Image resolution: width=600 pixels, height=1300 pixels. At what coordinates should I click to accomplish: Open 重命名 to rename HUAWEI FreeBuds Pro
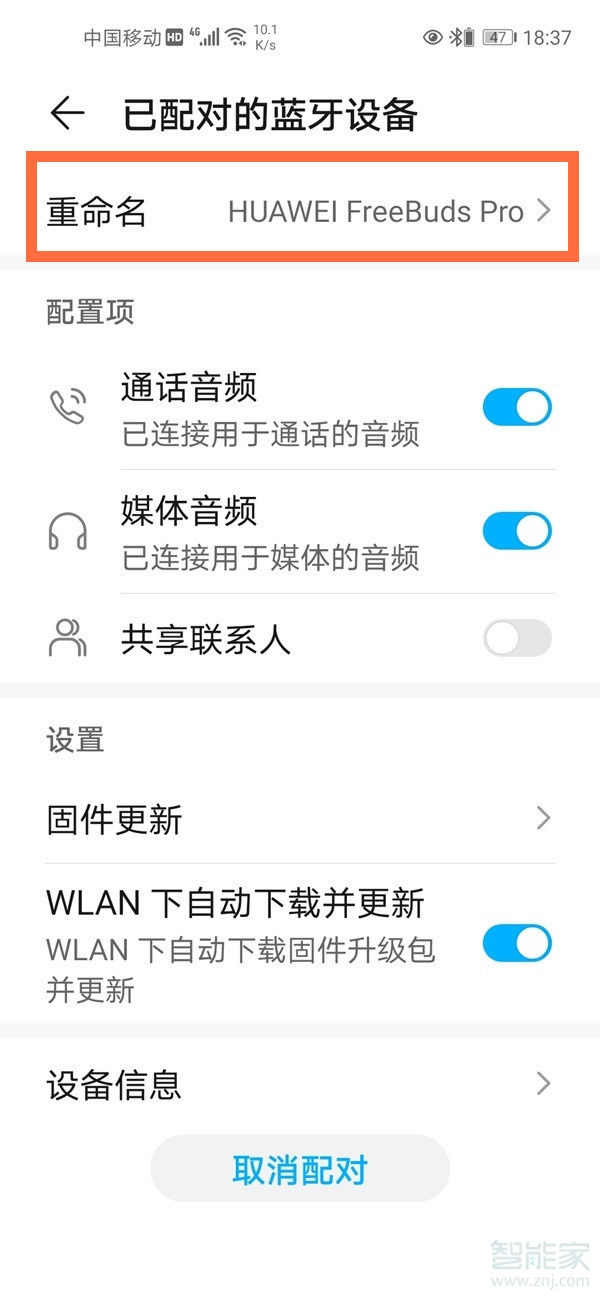point(300,211)
